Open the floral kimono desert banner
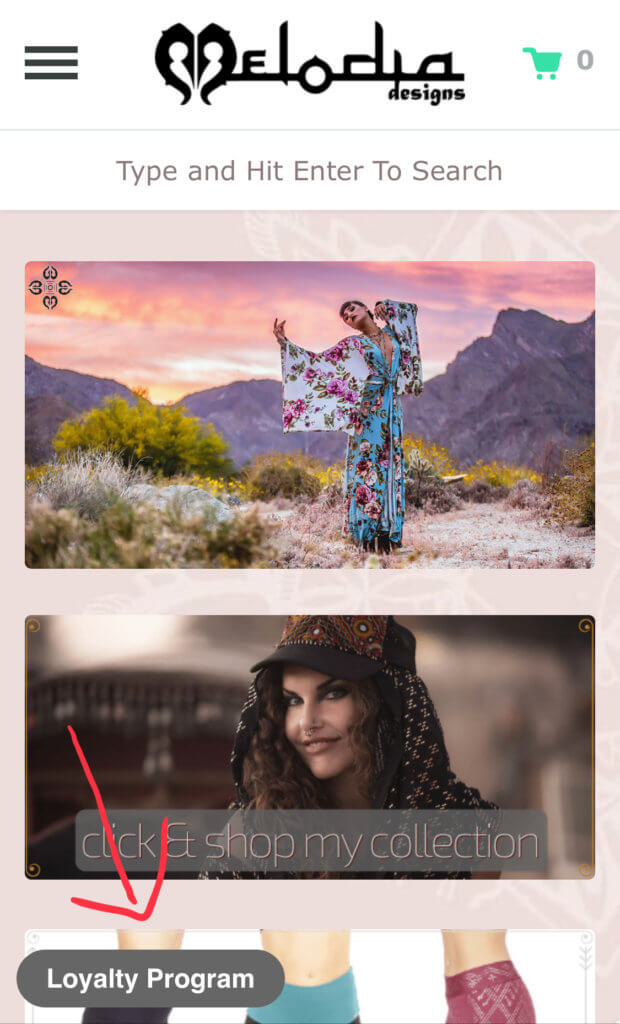The width and height of the screenshot is (620, 1024). (309, 414)
